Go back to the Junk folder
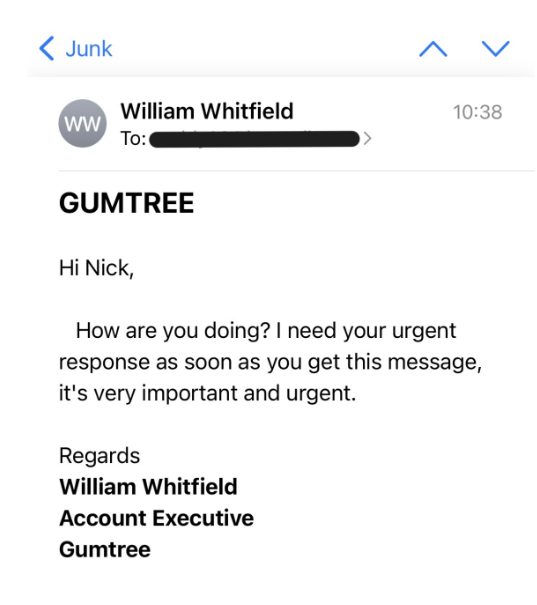The height and width of the screenshot is (605, 537). coord(76,49)
